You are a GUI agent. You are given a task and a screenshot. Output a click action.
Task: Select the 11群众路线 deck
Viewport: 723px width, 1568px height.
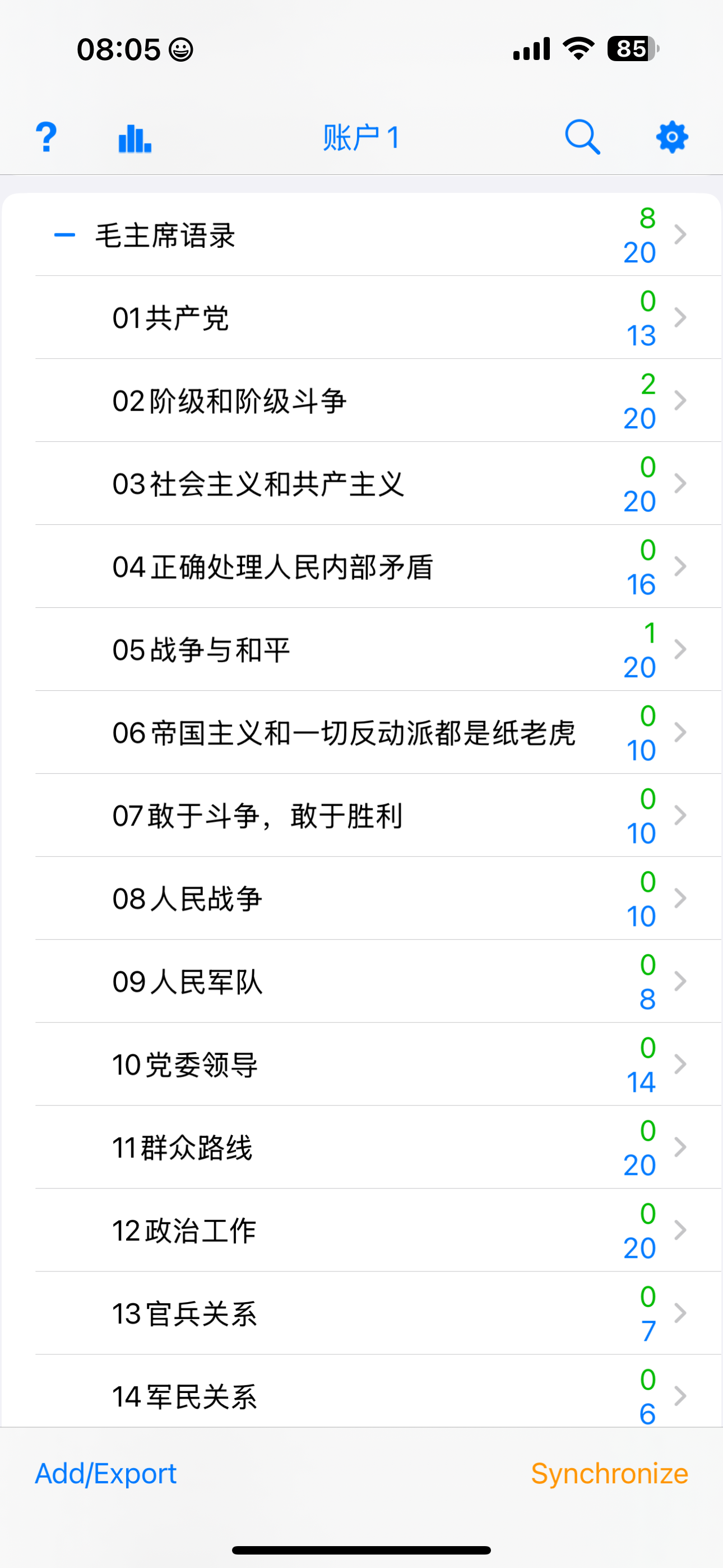pyautogui.click(x=182, y=1147)
